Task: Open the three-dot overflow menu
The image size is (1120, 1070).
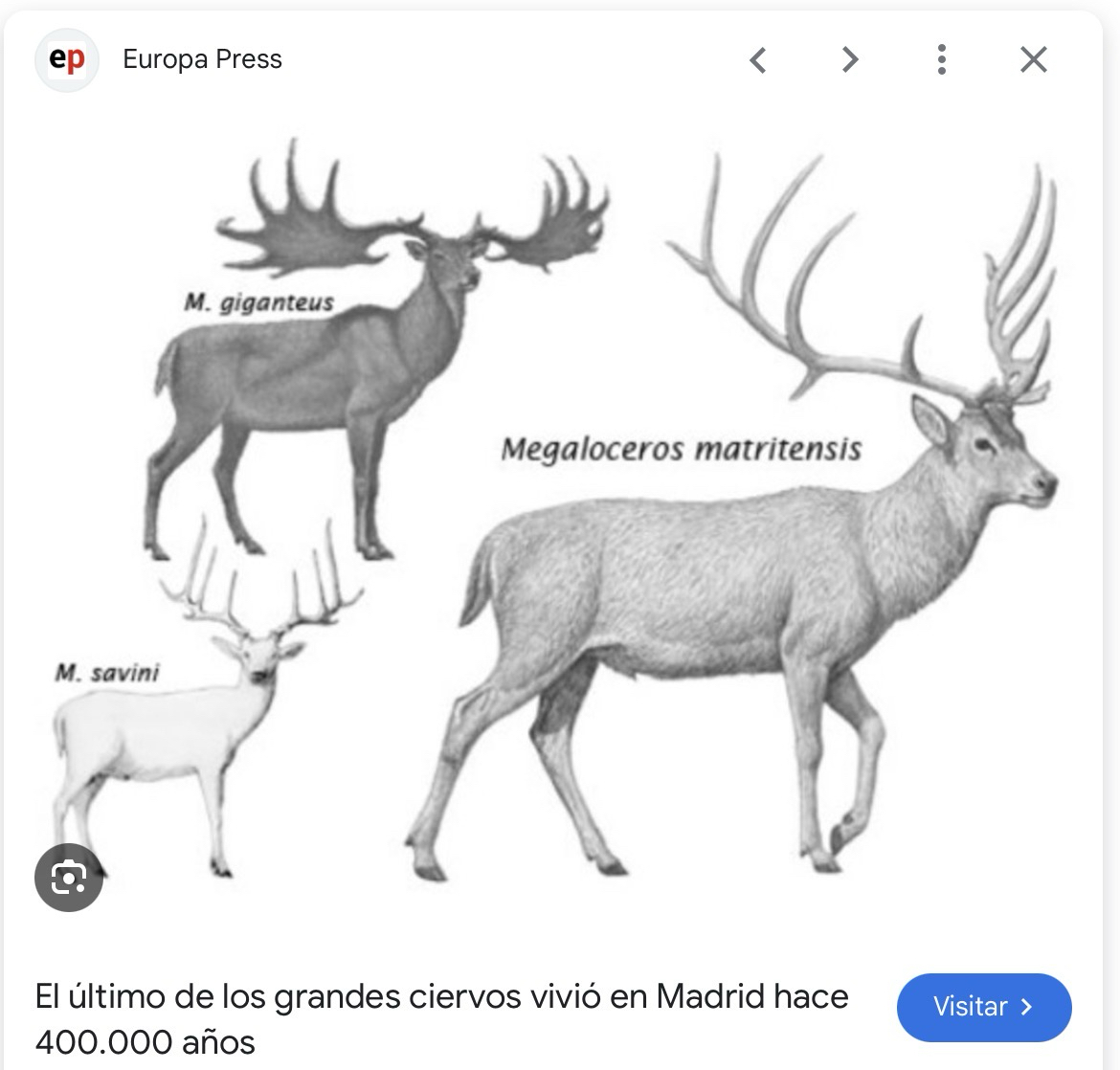Action: point(942,60)
